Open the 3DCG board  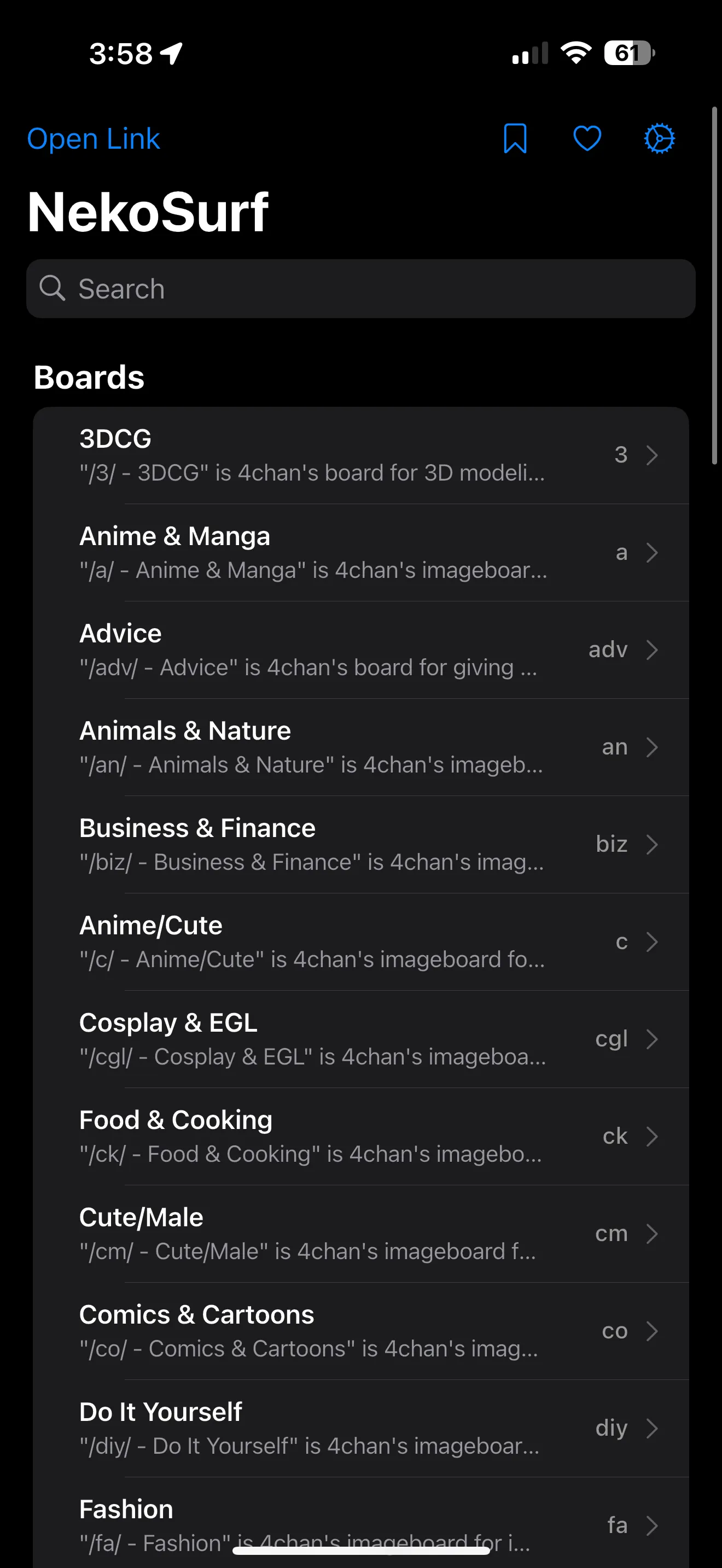pos(360,455)
